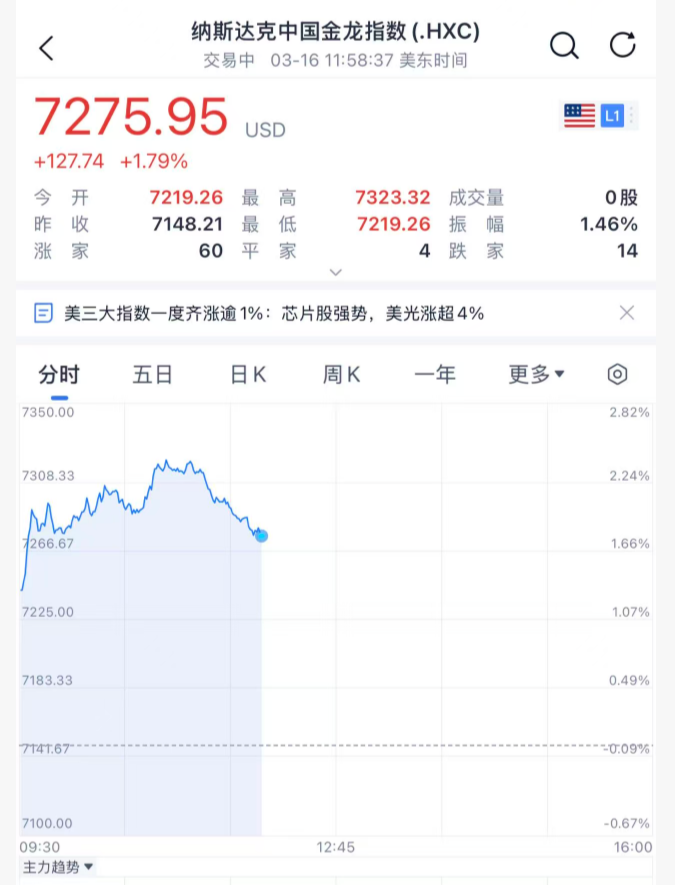View the 一年 chart
675x885 pixels.
click(x=435, y=375)
